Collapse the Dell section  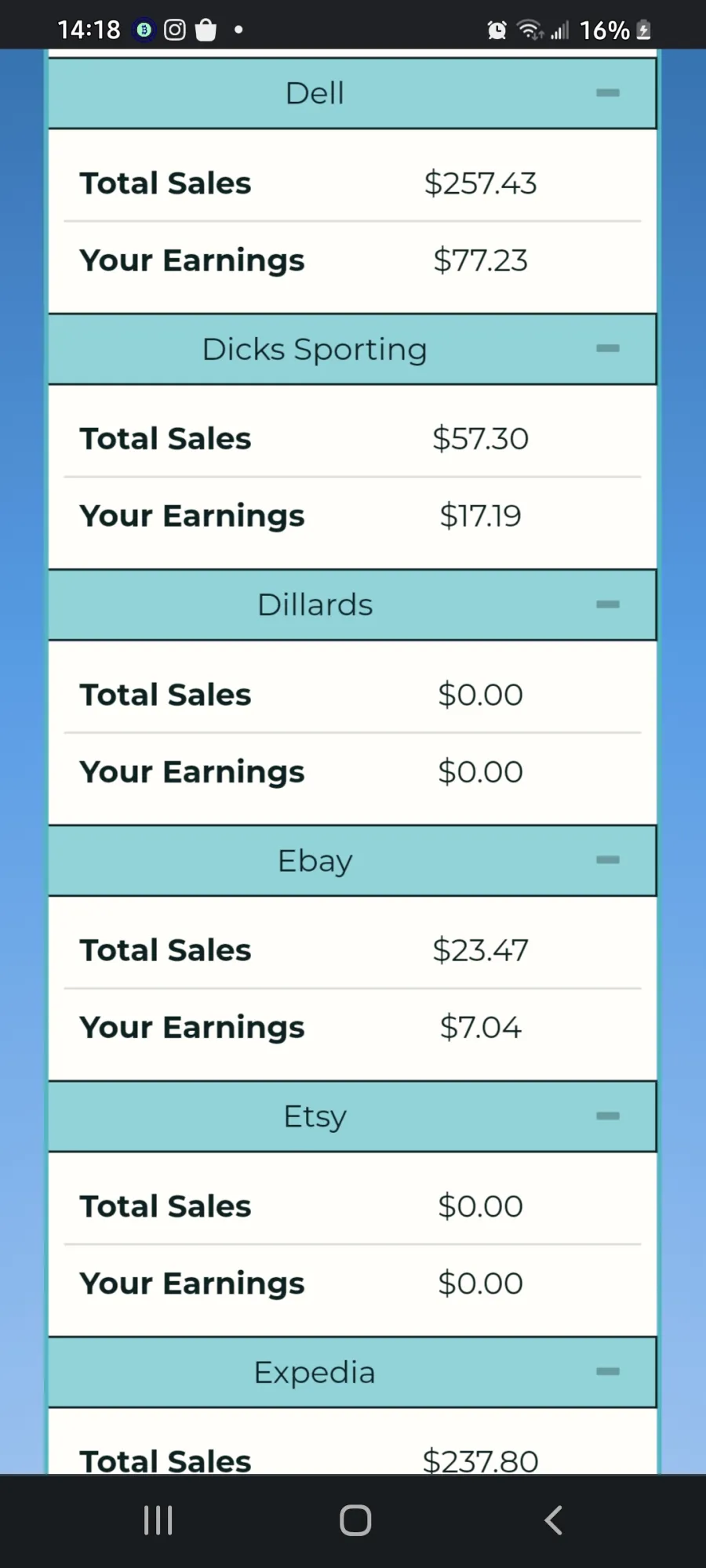click(x=608, y=93)
